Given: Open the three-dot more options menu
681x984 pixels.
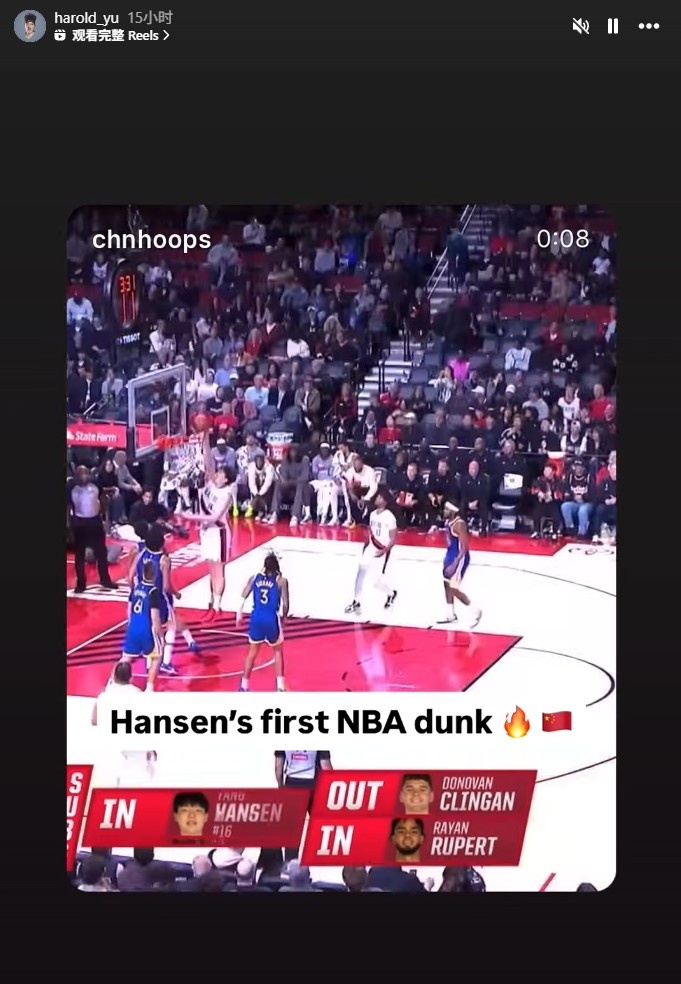Looking at the screenshot, I should pos(649,26).
